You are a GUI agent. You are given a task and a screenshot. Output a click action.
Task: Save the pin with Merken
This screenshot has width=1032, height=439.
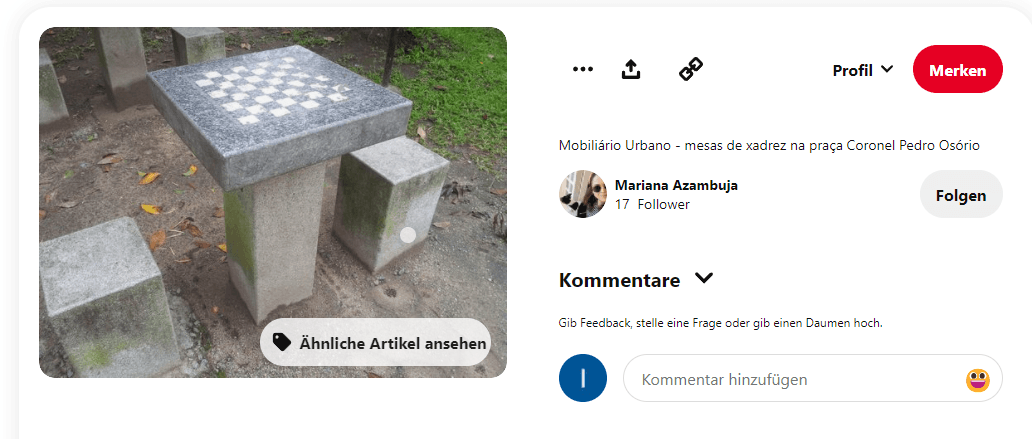click(x=957, y=70)
